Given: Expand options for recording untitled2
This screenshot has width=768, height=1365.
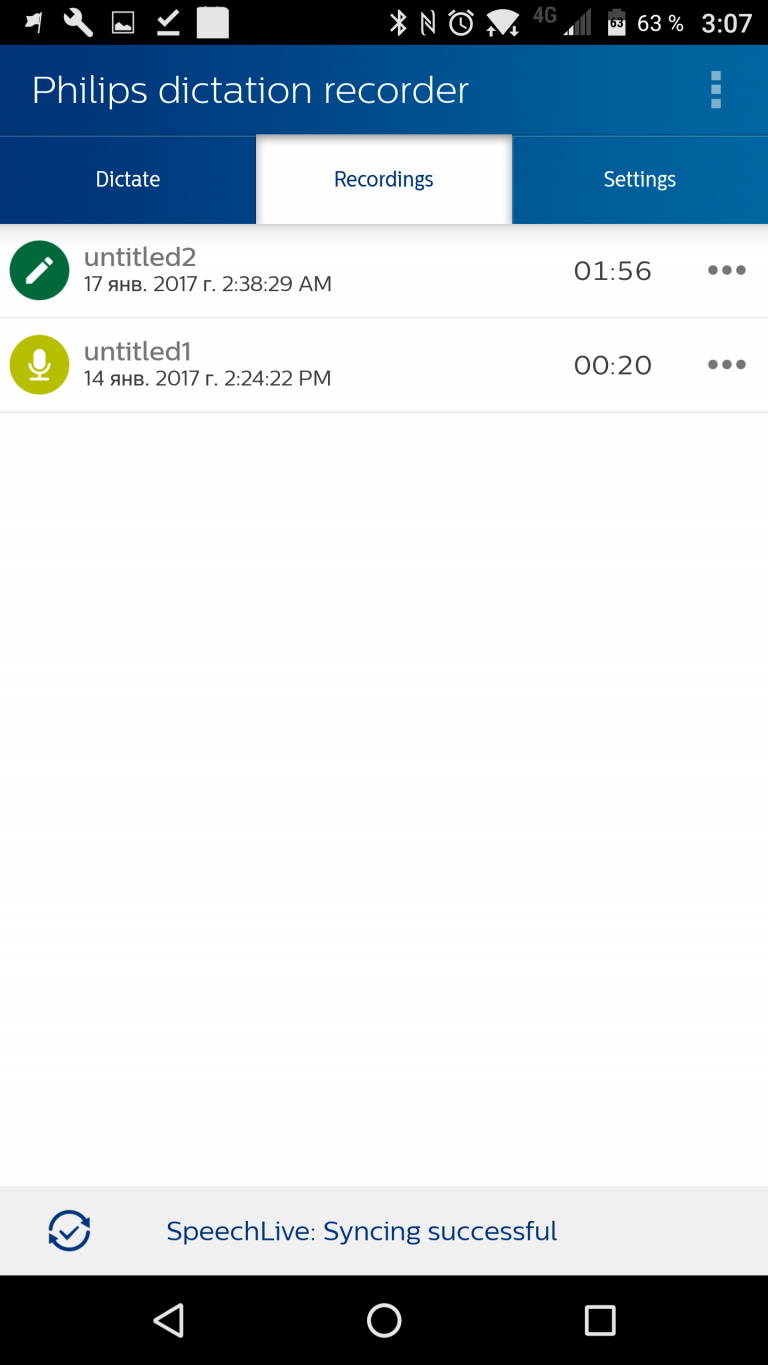Looking at the screenshot, I should coord(726,270).
